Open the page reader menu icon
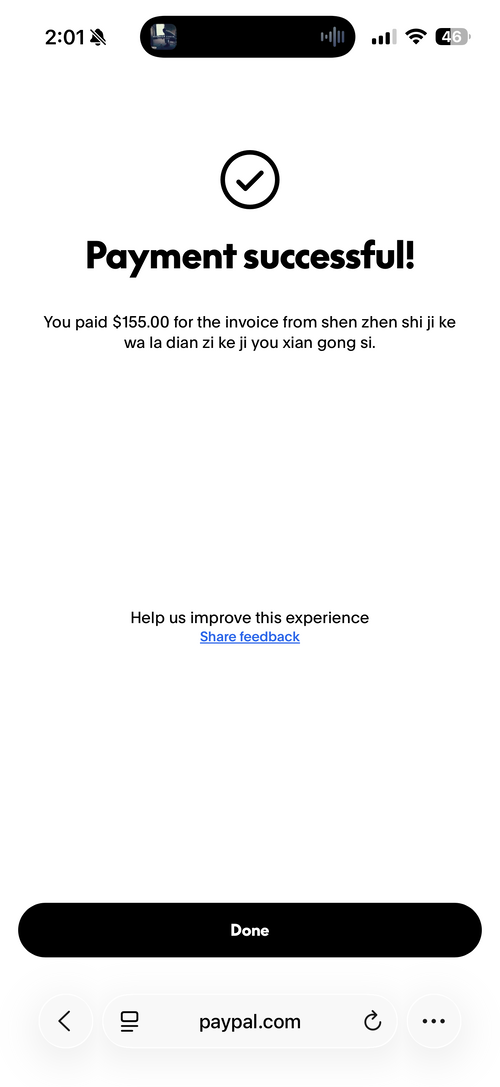The width and height of the screenshot is (500, 1087). click(x=130, y=1021)
